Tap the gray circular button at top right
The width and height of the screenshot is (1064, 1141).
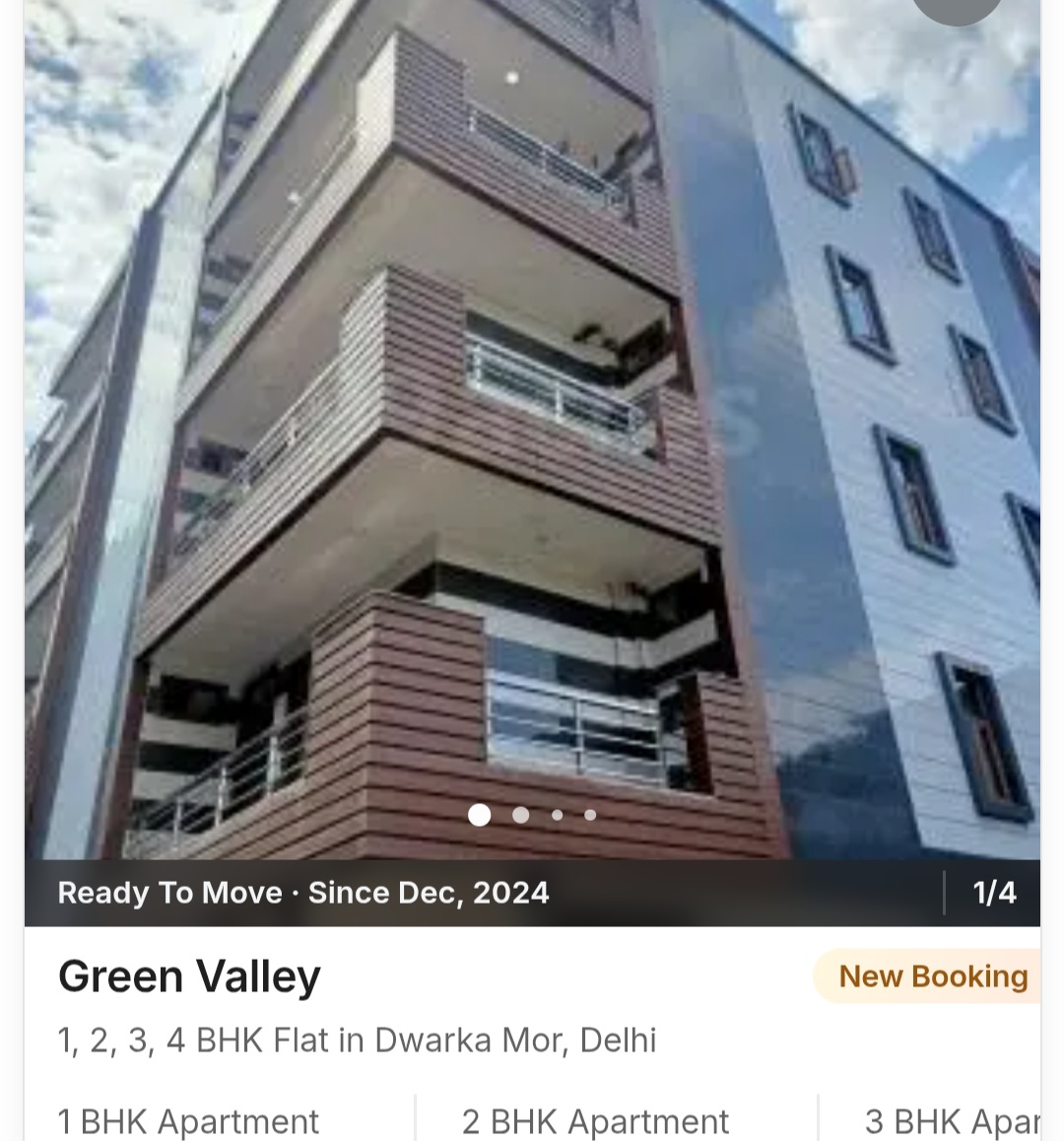pos(958,8)
